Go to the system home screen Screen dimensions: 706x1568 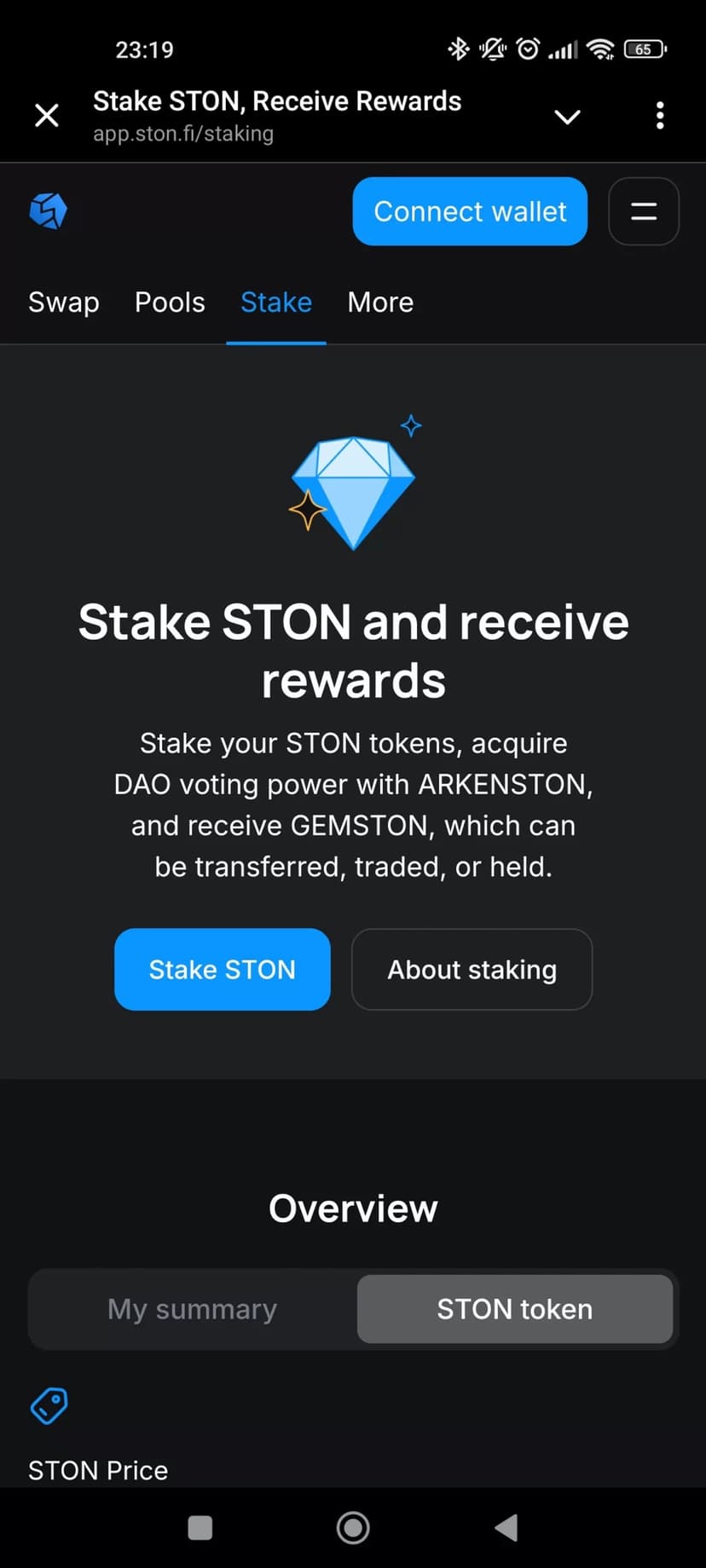click(x=353, y=1528)
